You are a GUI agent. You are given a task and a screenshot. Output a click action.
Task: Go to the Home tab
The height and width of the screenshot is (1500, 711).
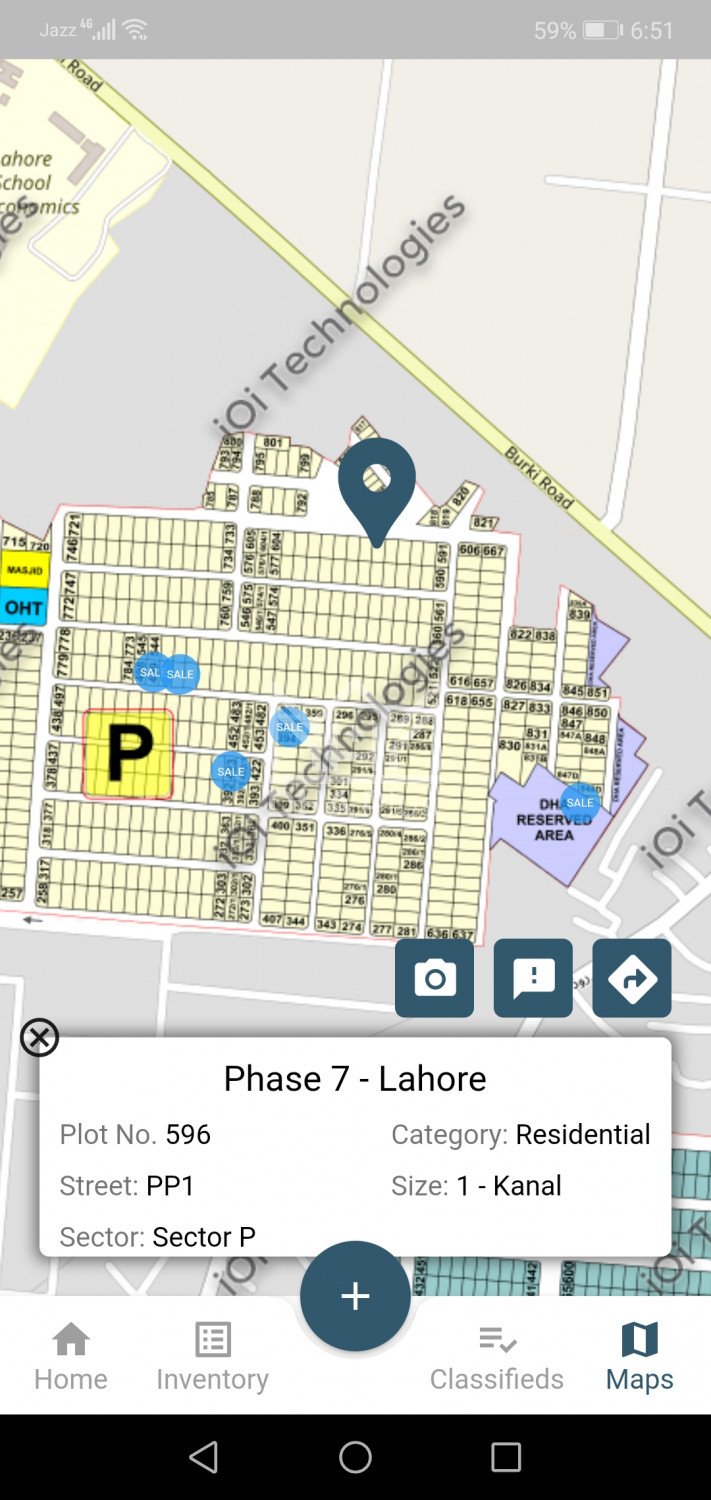click(x=71, y=1356)
